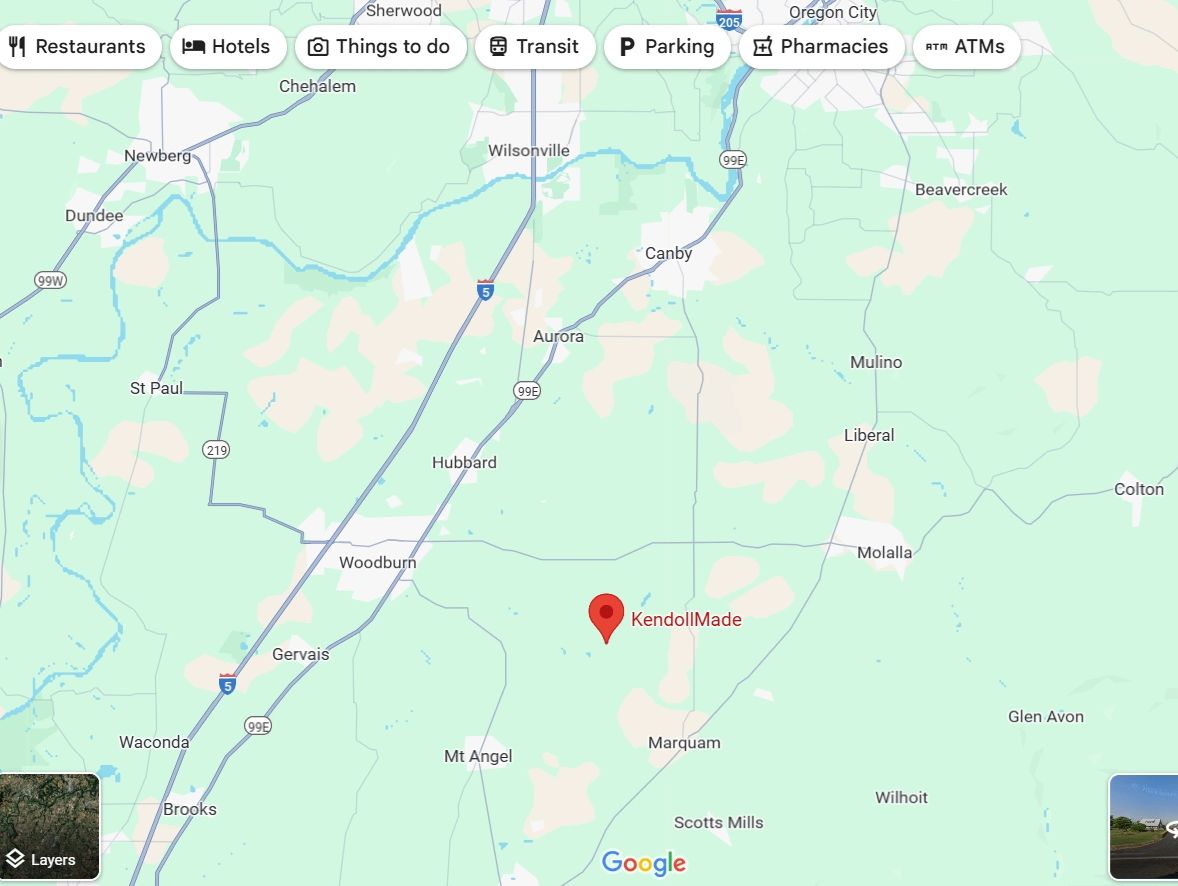Viewport: 1178px width, 886px height.
Task: Search for ATMs nearby
Action: pyautogui.click(x=966, y=47)
